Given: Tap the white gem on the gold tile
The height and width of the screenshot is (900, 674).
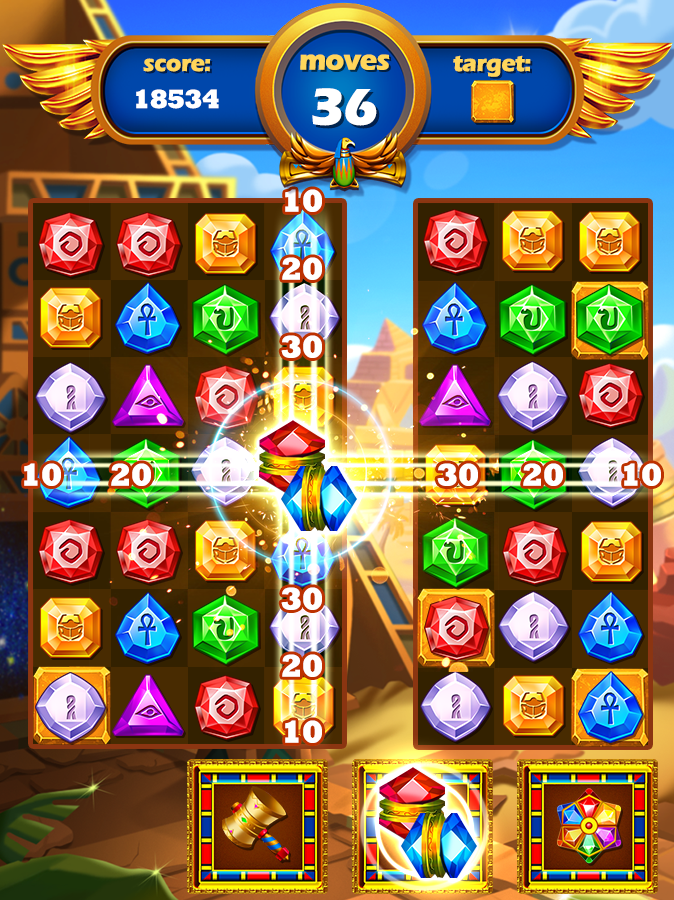Looking at the screenshot, I should point(71,706).
